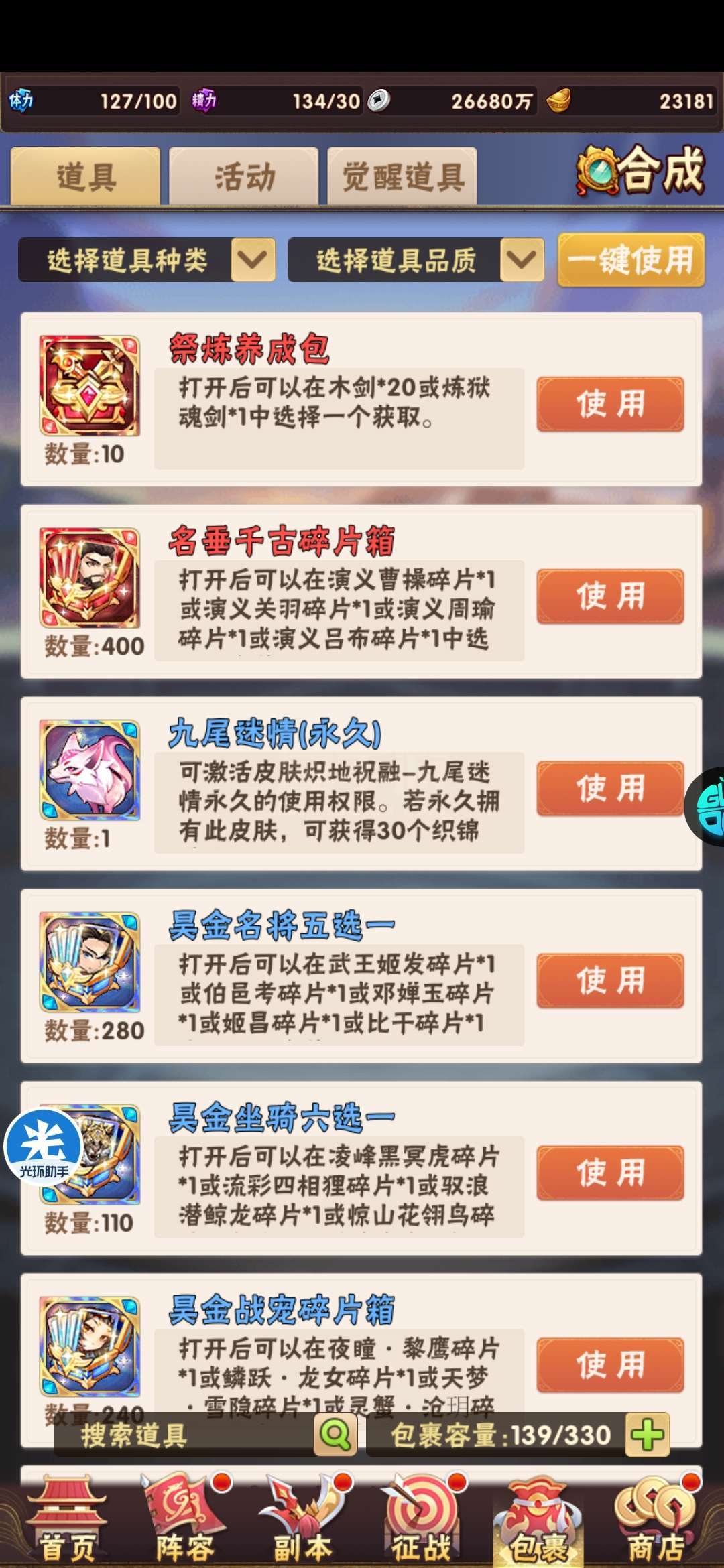
Task: Use the 昊金战宠碎片箱 item
Action: click(610, 1365)
